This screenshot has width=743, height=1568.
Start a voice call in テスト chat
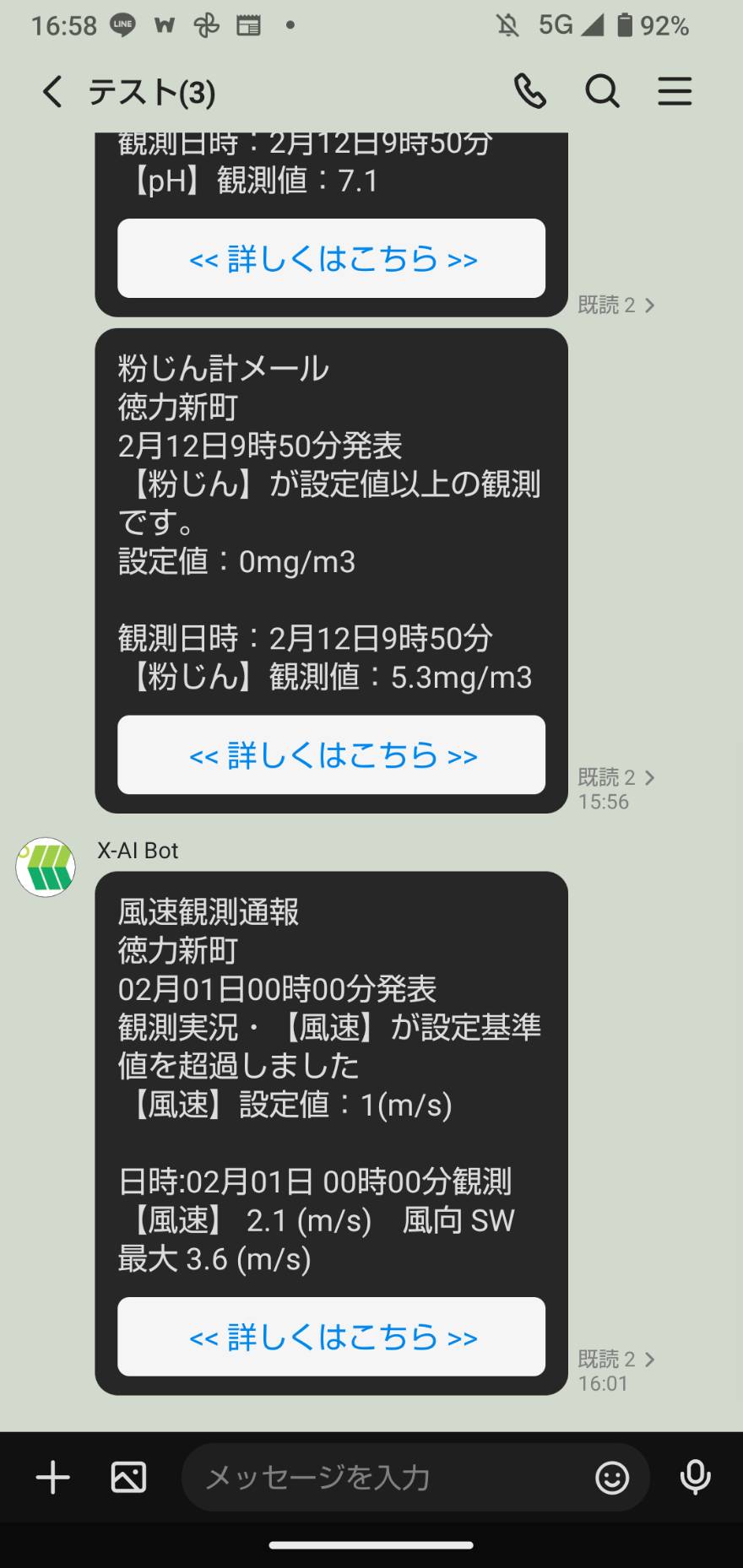pyautogui.click(x=530, y=91)
